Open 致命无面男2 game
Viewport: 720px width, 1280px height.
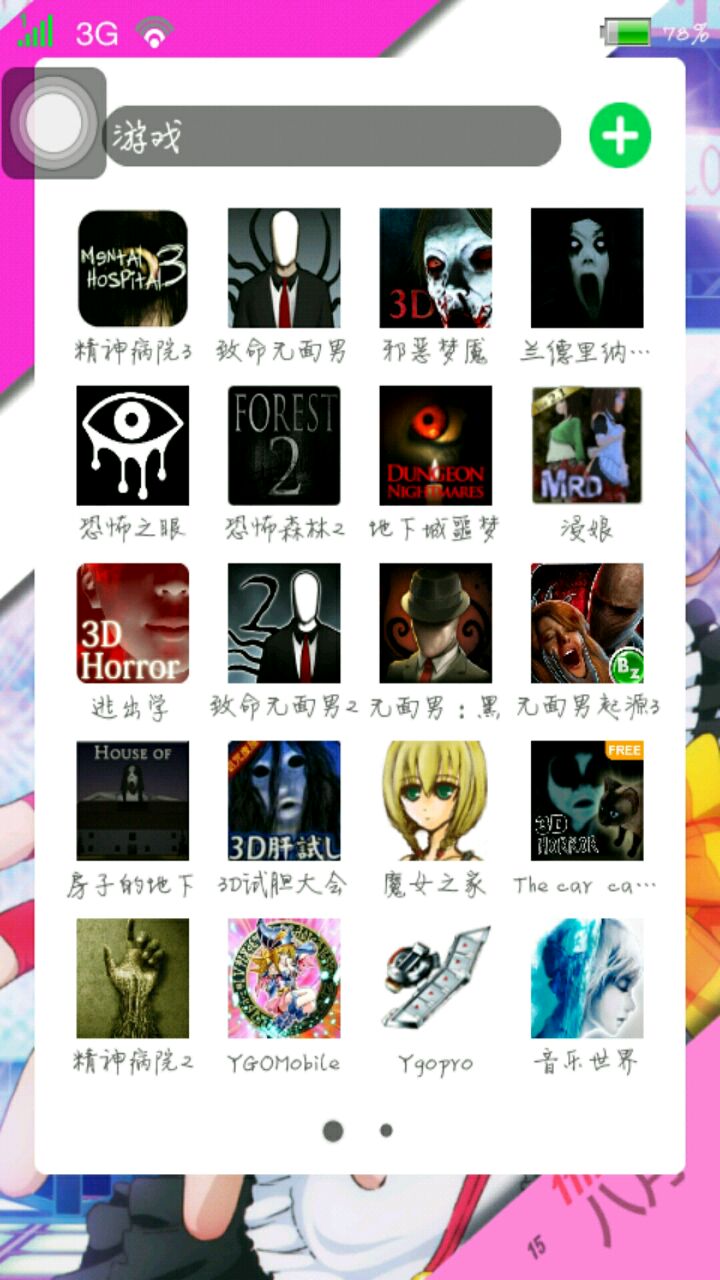pos(284,623)
